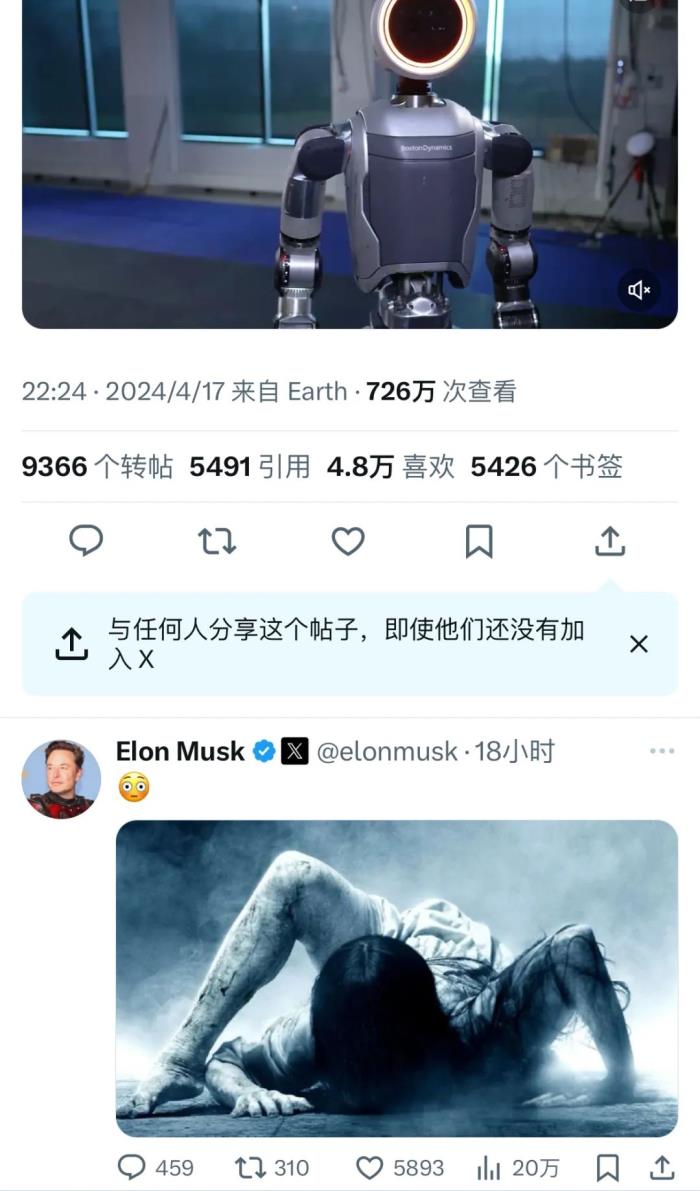Open the overflow menu on Elon Musk's reply
Viewport: 700px width, 1191px height.
662,751
